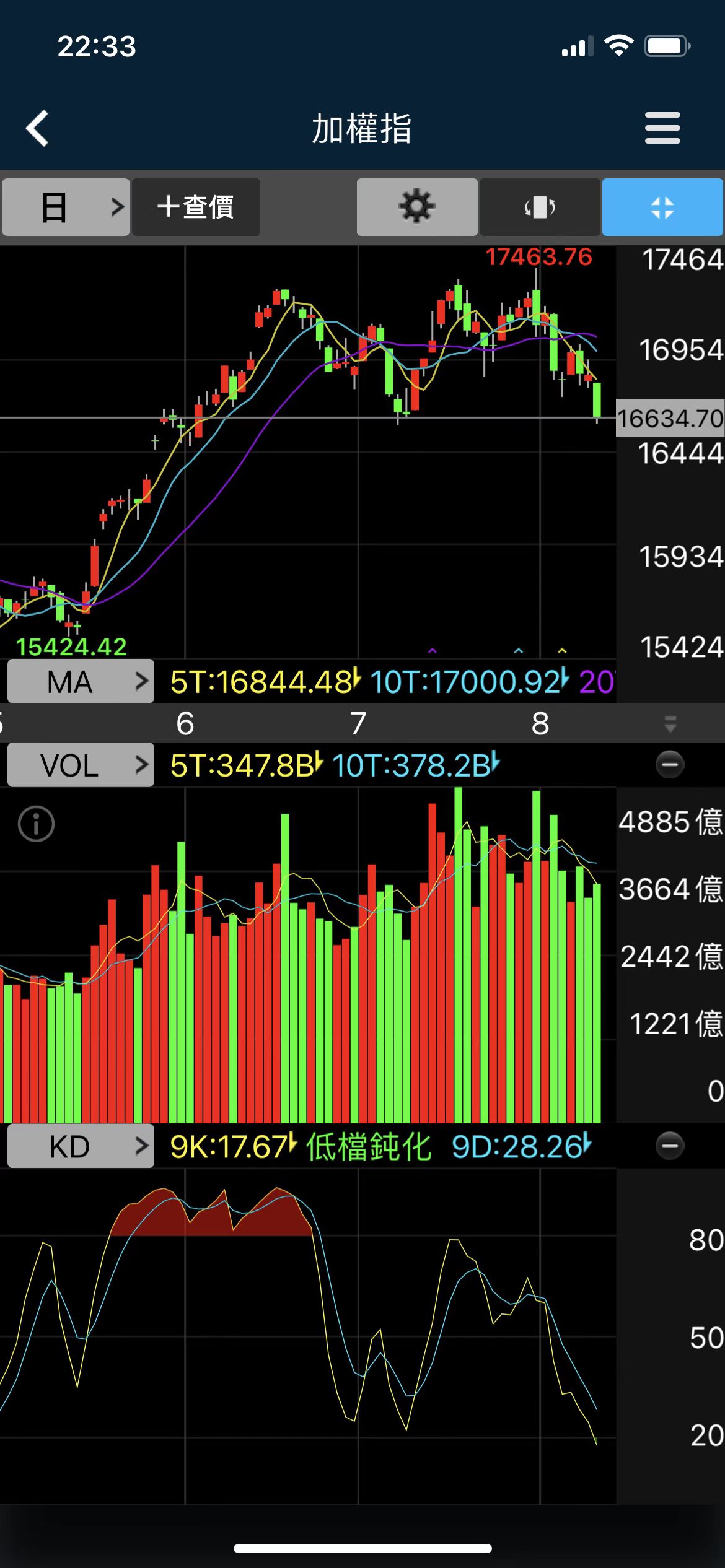
Task: Open the hamburger menu
Action: click(x=662, y=128)
